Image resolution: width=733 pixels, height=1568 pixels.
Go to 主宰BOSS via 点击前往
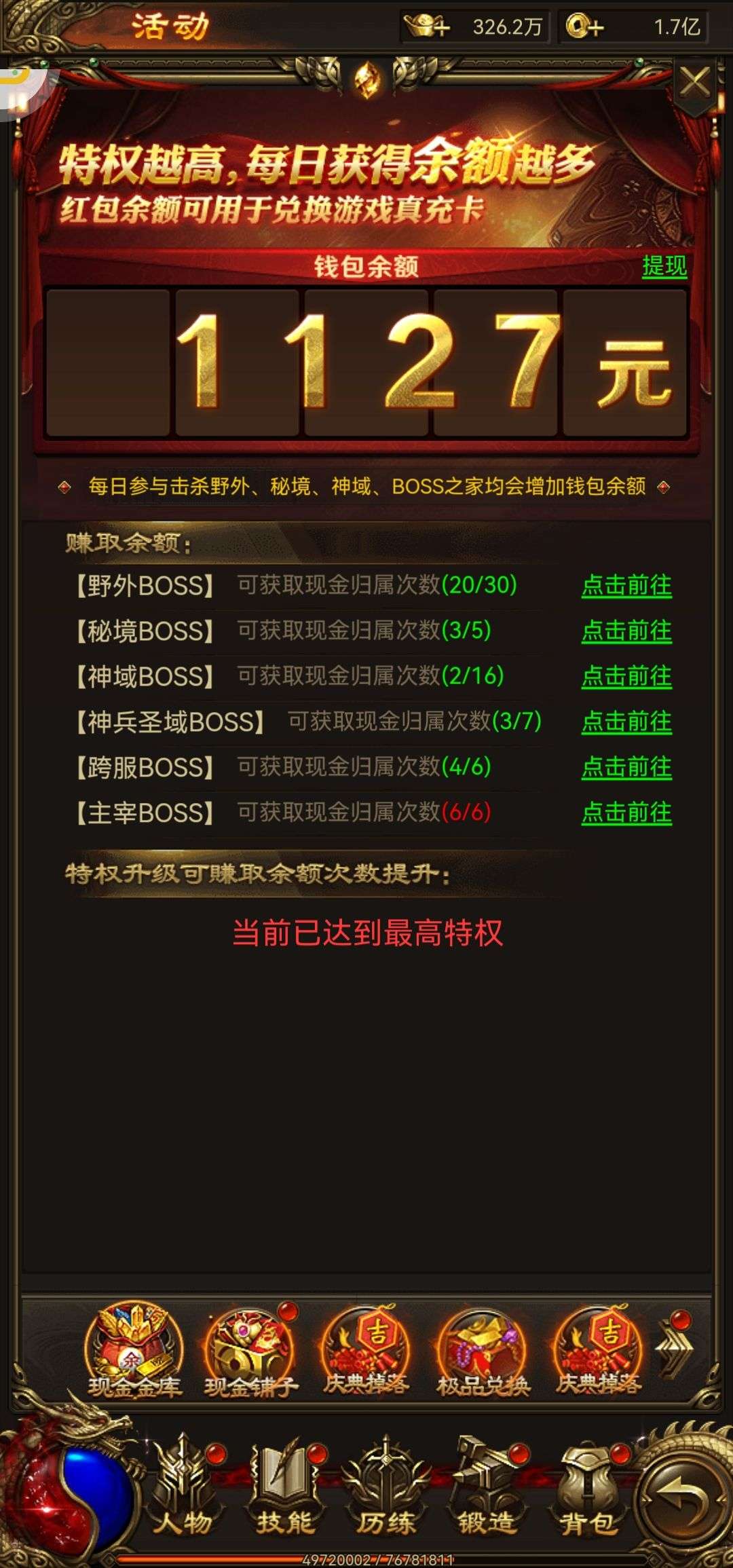(626, 813)
